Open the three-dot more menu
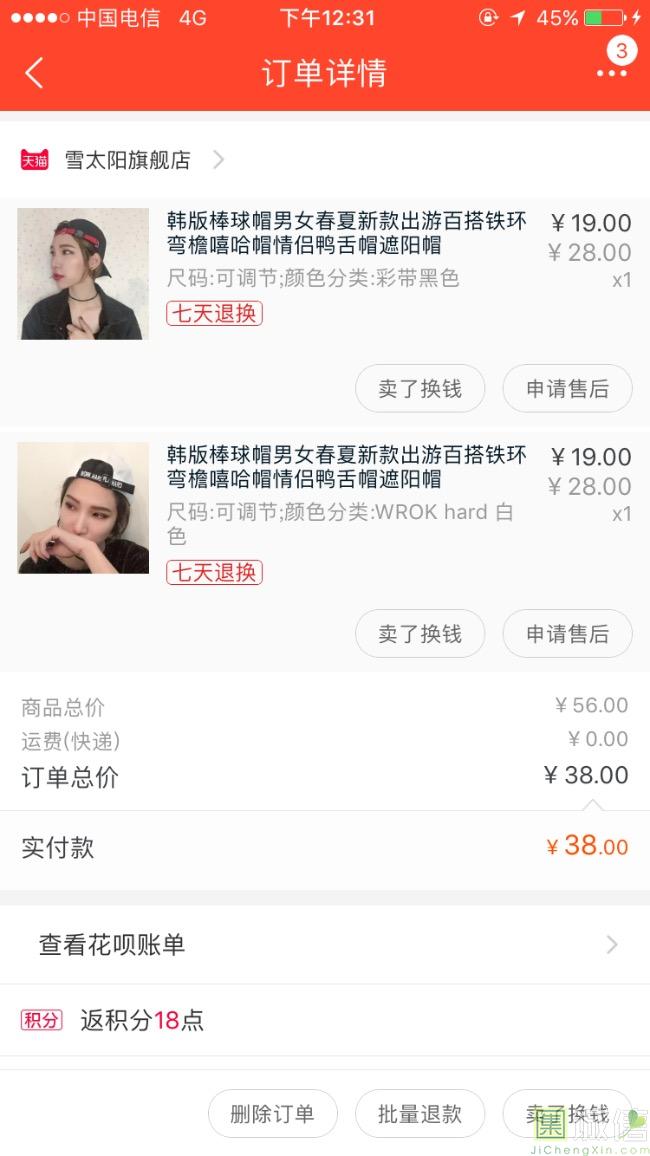Viewport: 650px width, 1156px height. click(611, 73)
